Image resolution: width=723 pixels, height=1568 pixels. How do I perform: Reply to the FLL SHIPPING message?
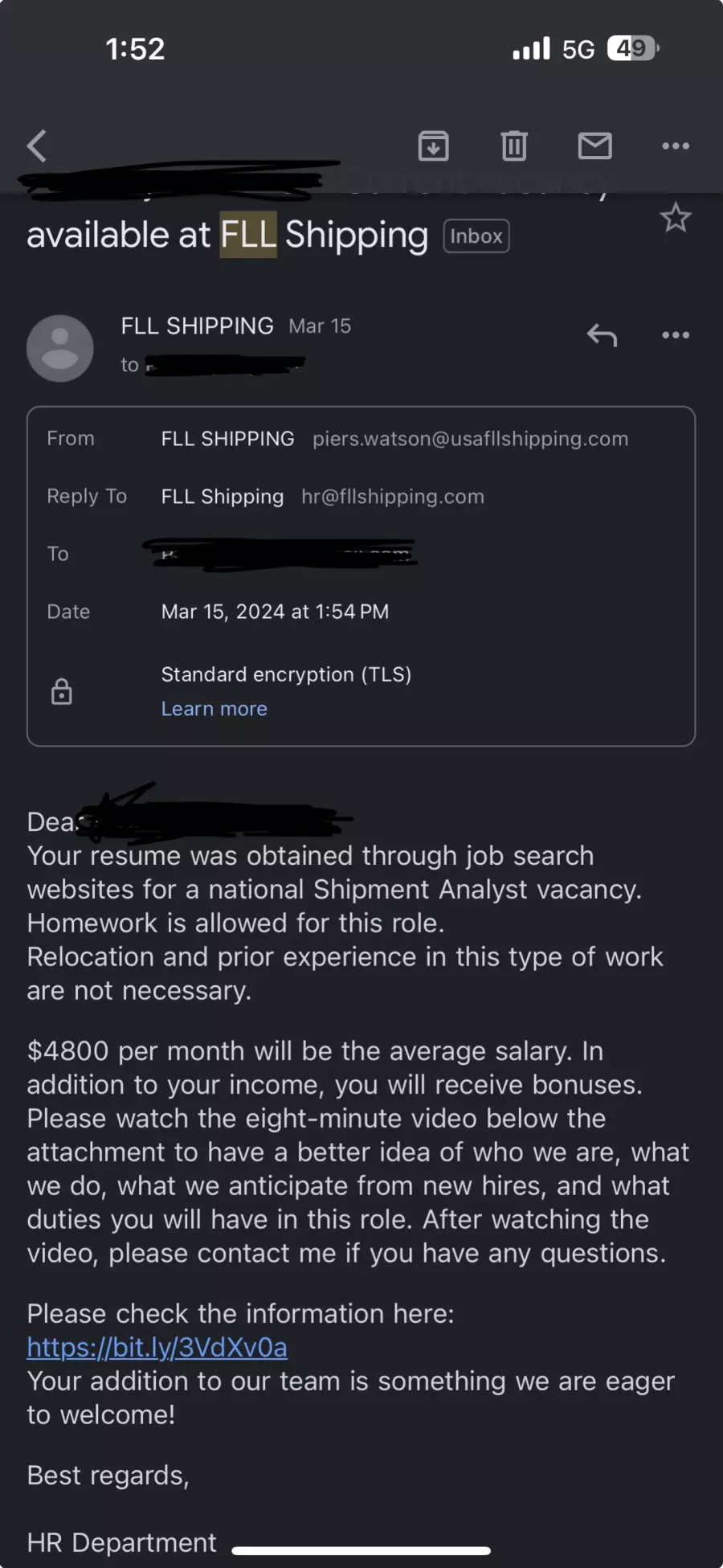[602, 334]
